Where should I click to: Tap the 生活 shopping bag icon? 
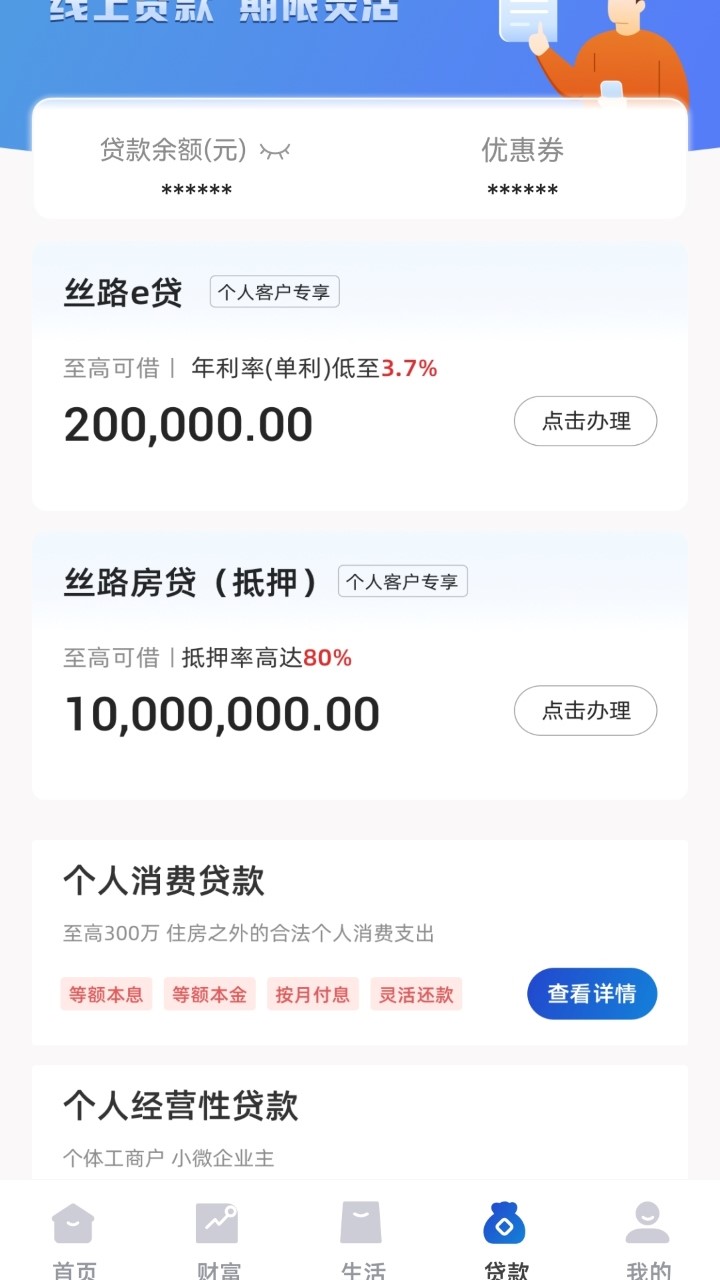(x=360, y=1221)
